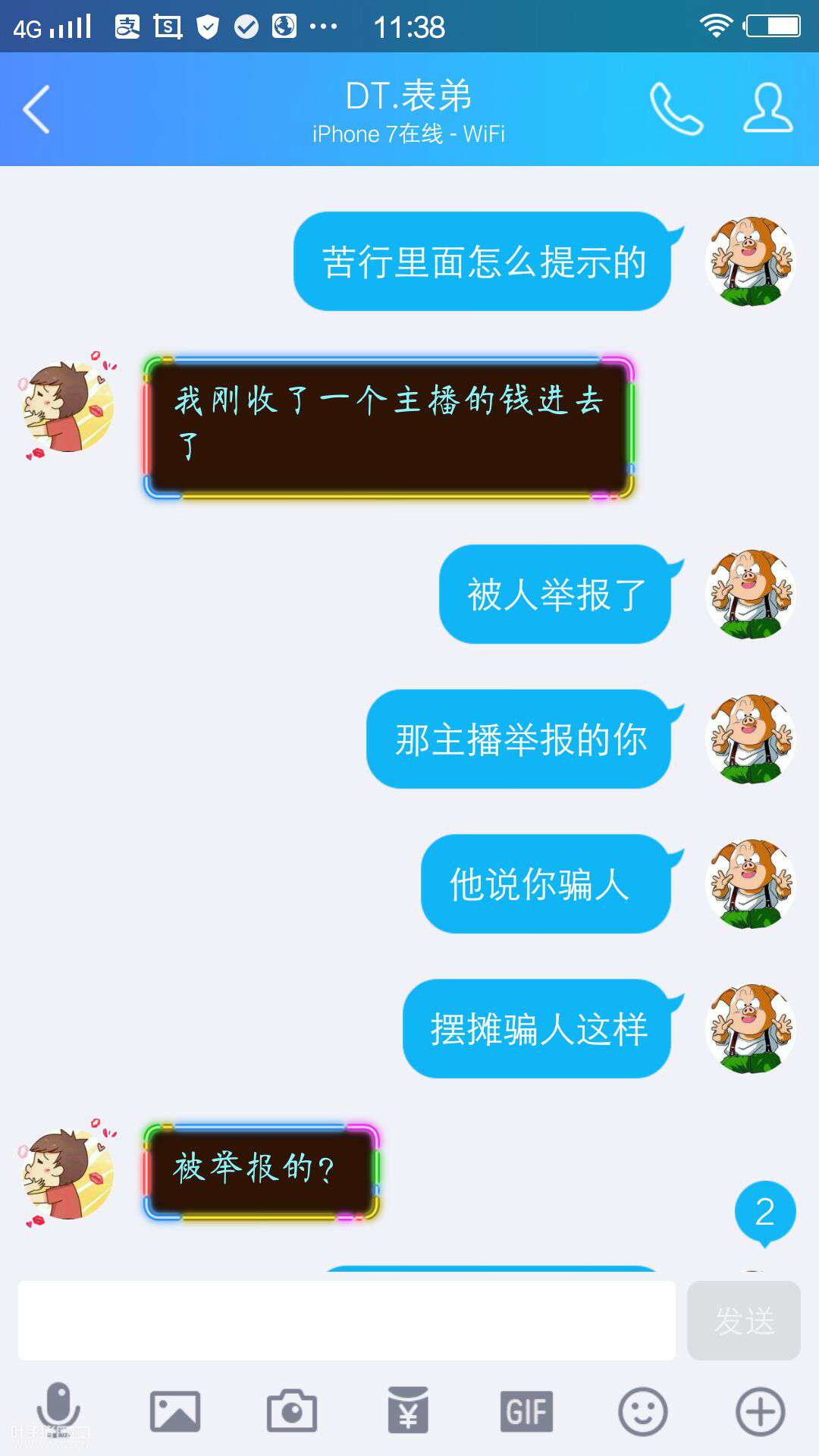The width and height of the screenshot is (819, 1456).
Task: Open the GIF picker
Action: pos(526,1411)
